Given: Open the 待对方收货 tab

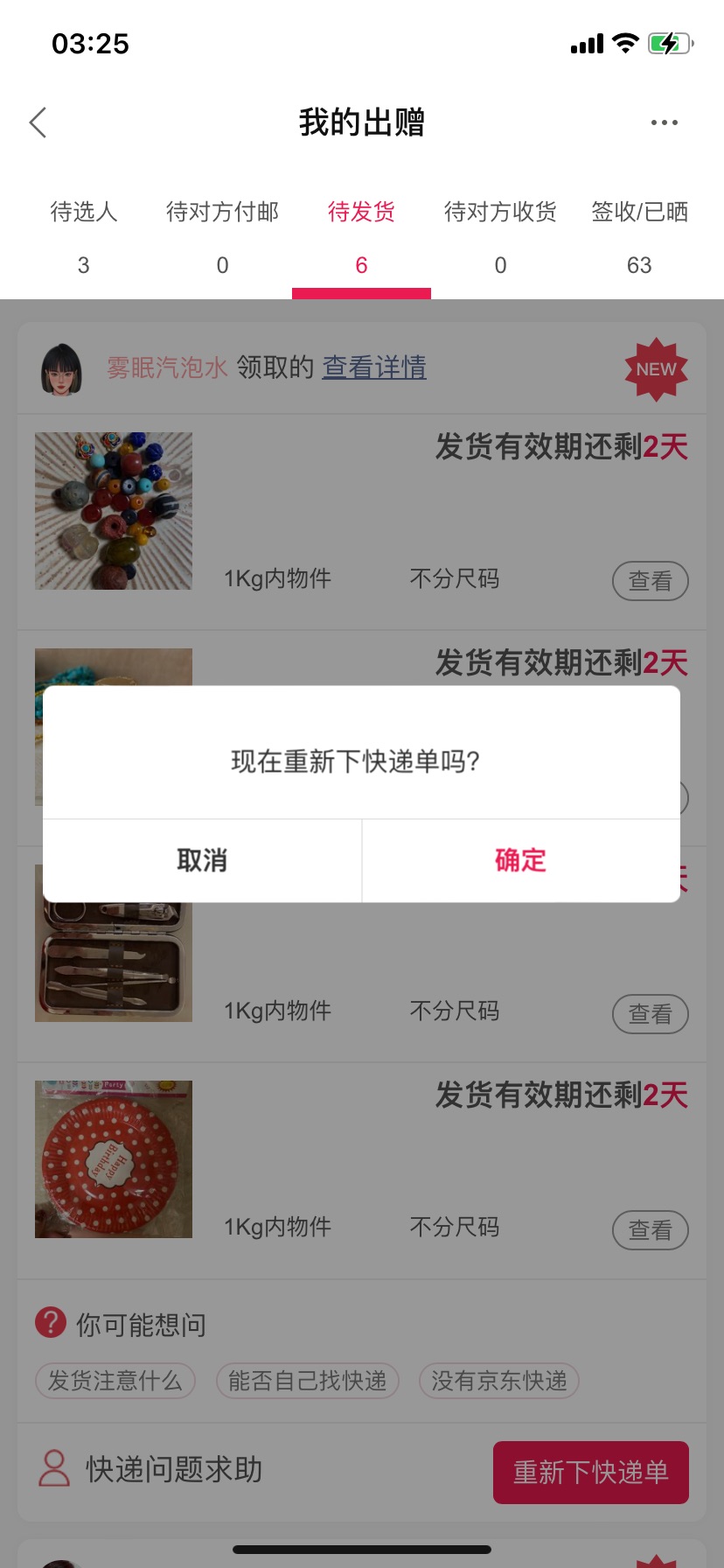Looking at the screenshot, I should coord(500,238).
